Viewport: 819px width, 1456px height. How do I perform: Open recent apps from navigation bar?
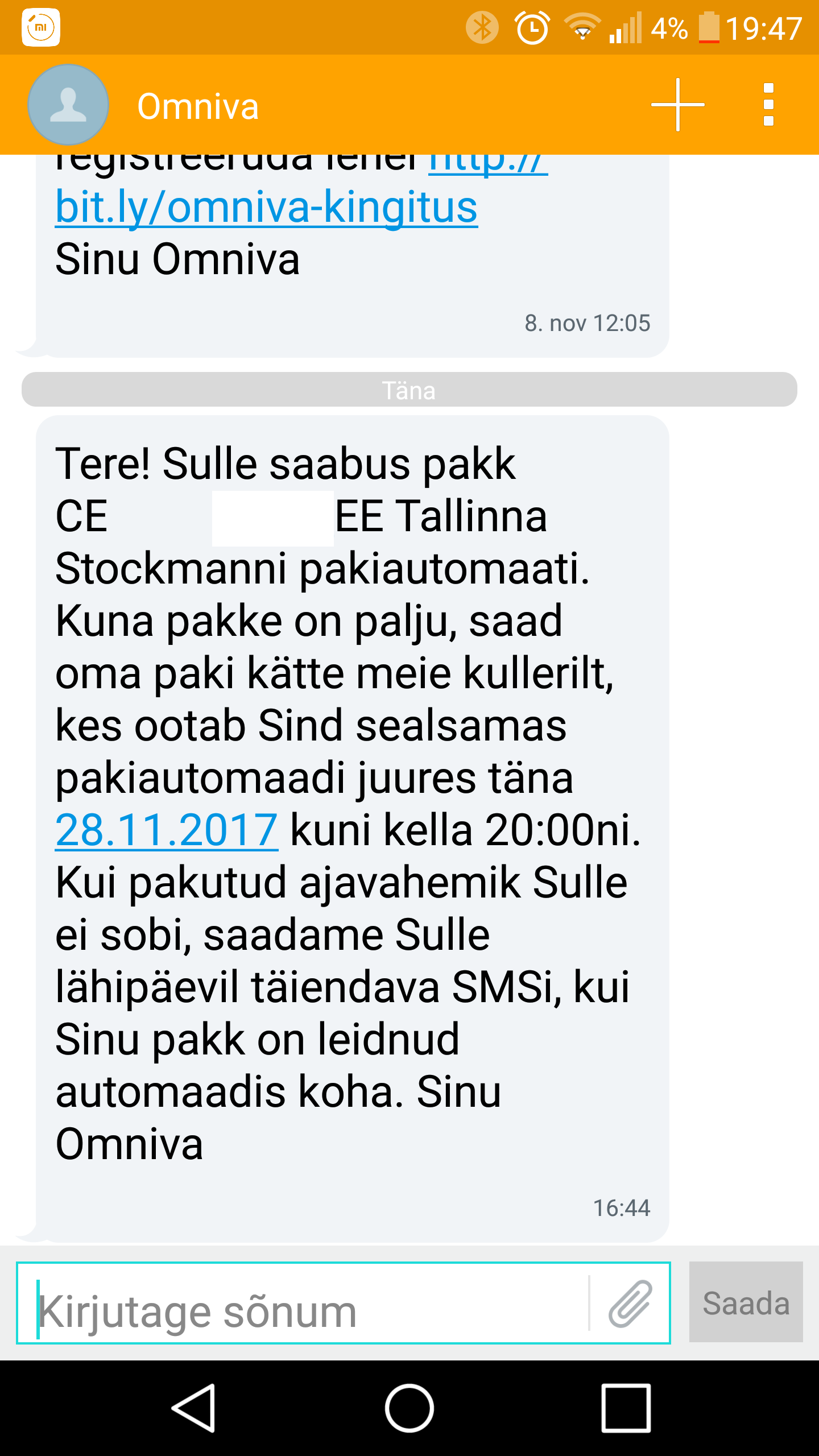coord(626,1408)
